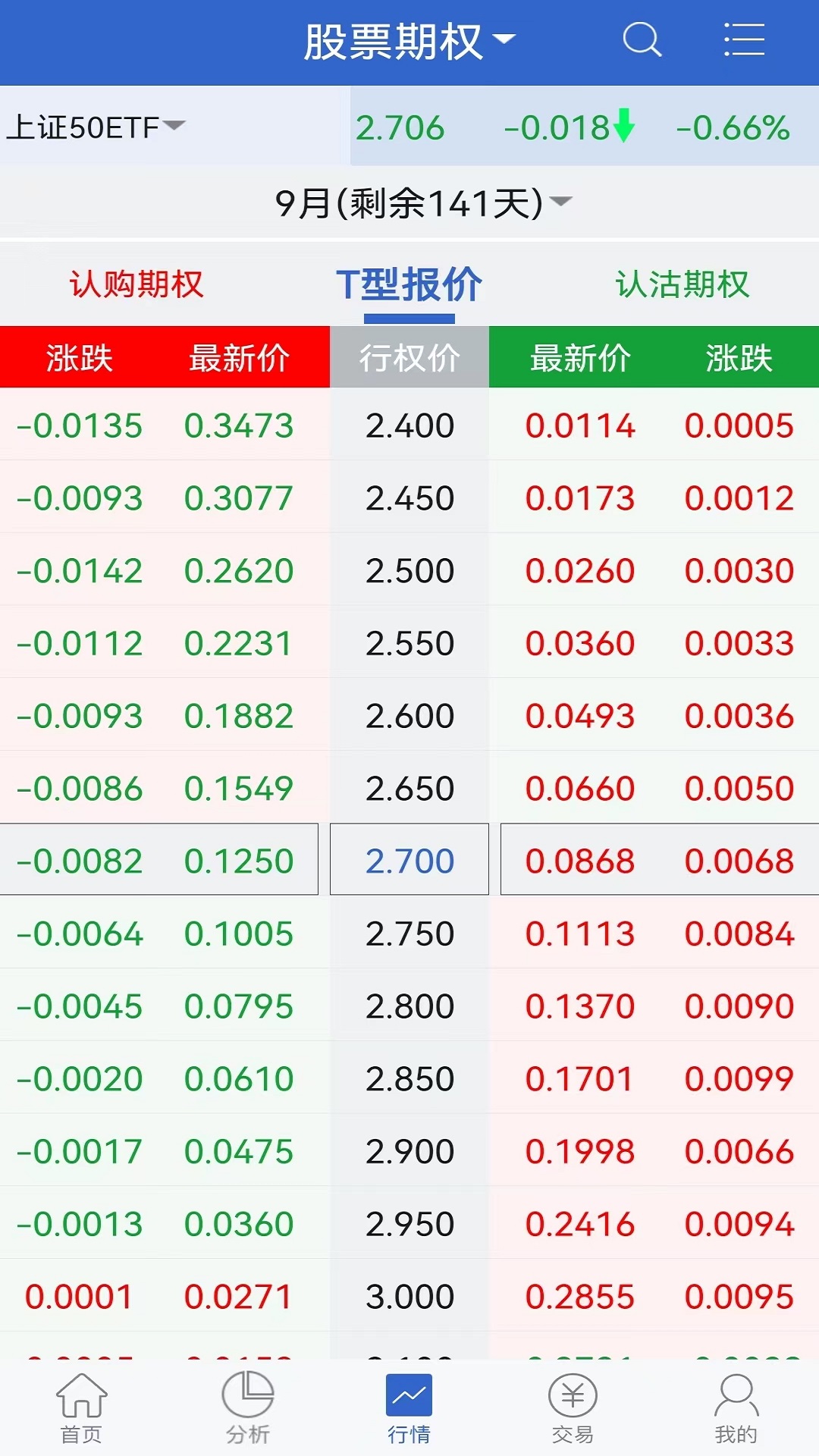Select the call option priced 0.1250

pyautogui.click(x=238, y=861)
